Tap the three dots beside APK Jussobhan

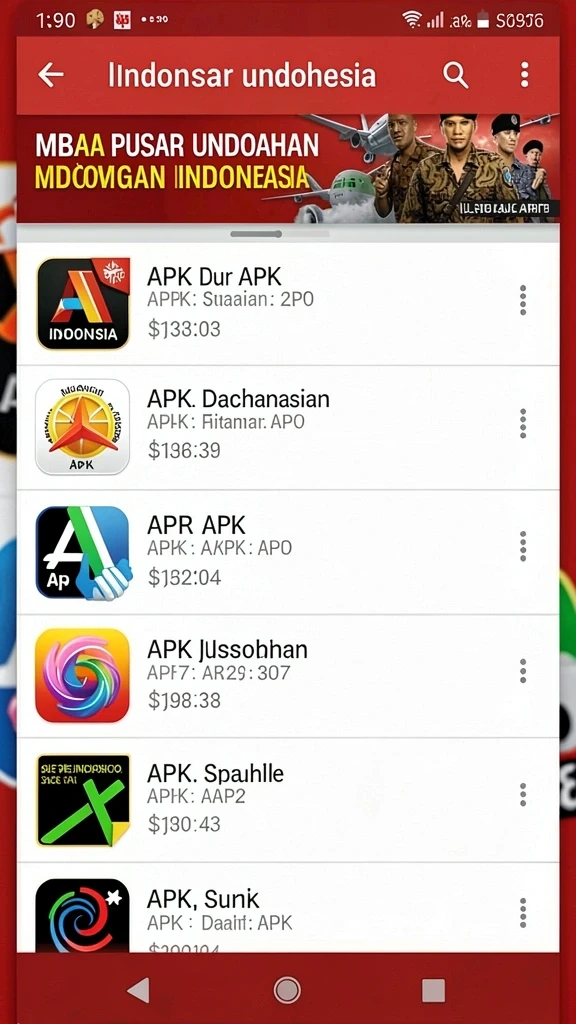(522, 671)
